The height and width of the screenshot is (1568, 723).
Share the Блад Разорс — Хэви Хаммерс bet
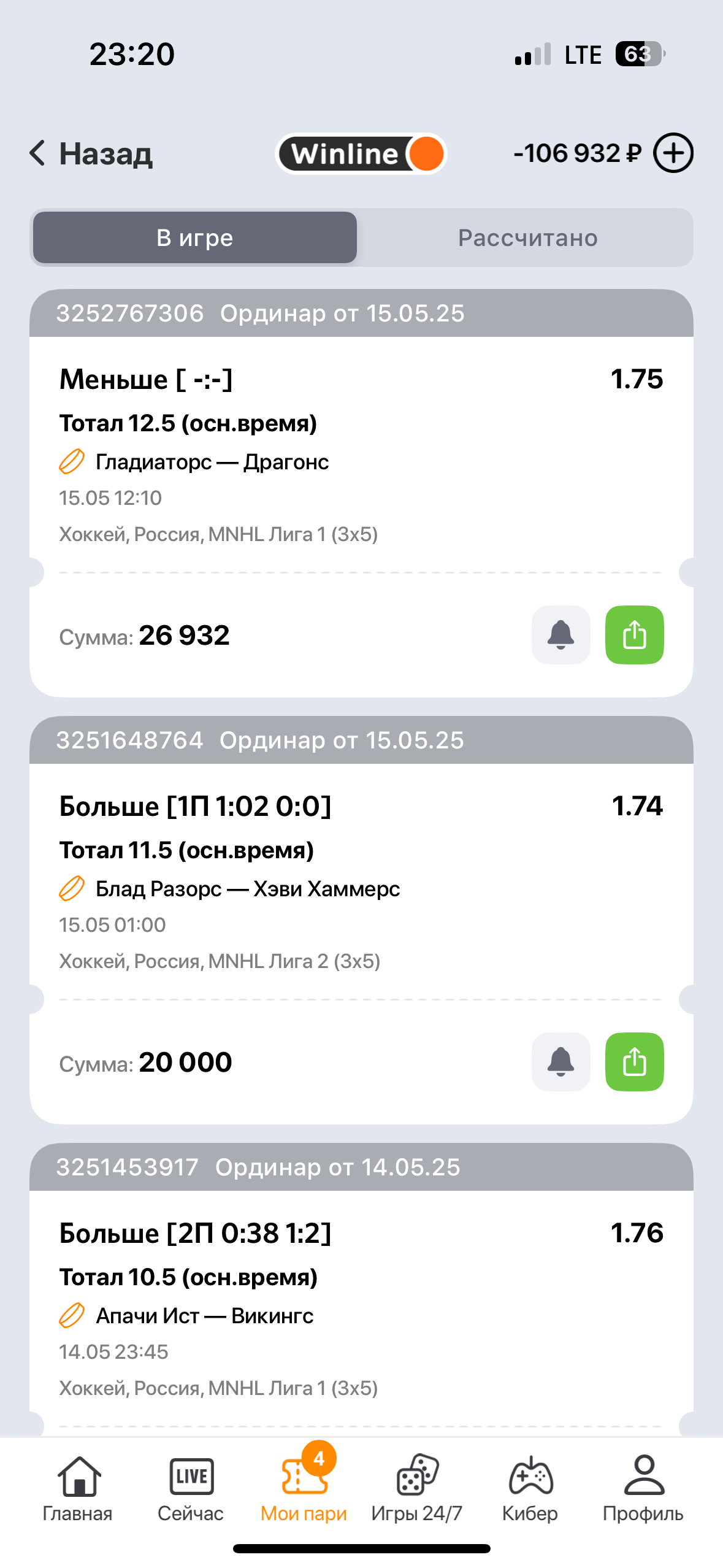[x=634, y=1062]
